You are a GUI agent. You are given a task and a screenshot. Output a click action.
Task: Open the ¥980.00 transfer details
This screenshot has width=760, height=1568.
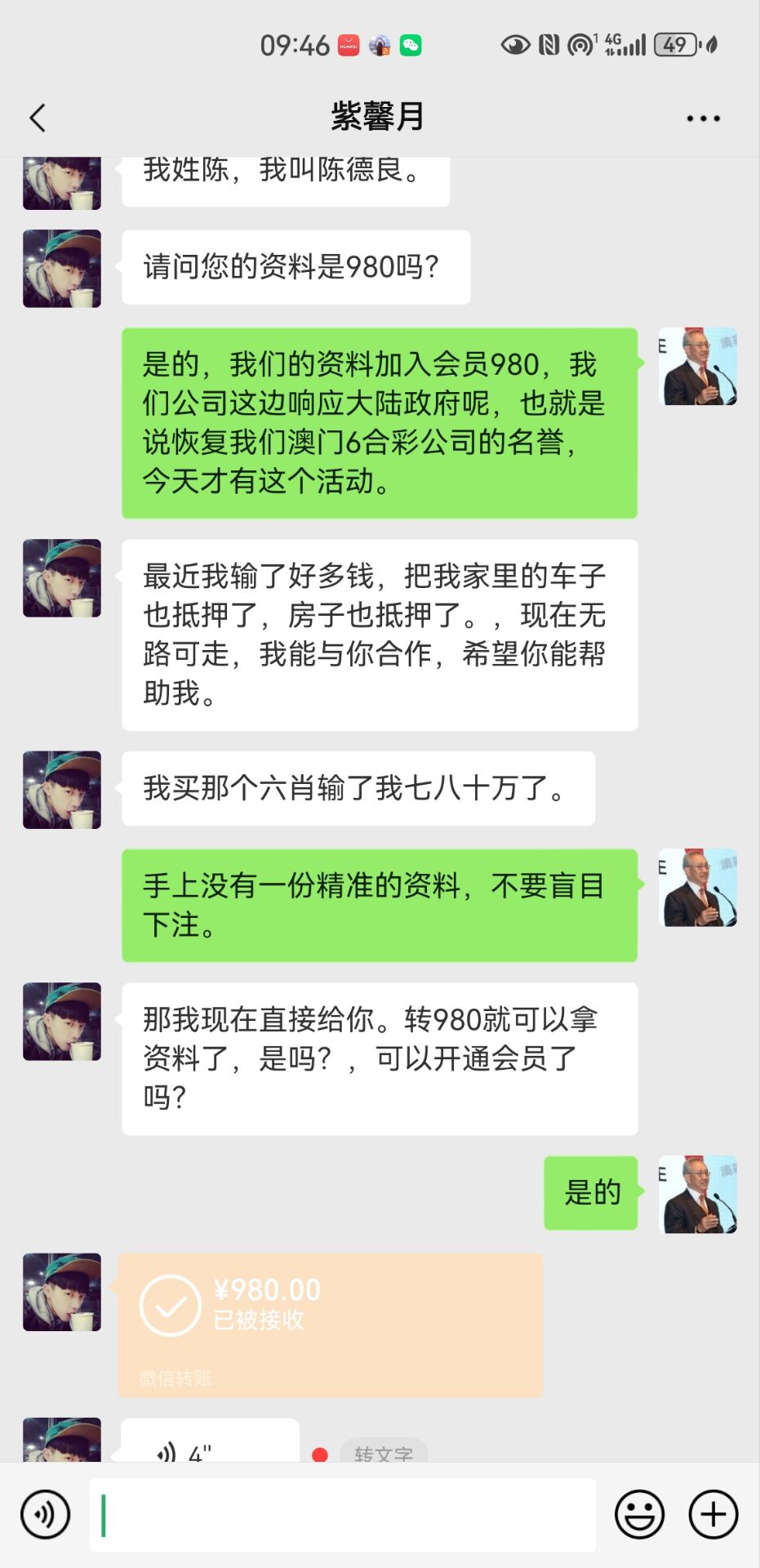click(331, 1323)
